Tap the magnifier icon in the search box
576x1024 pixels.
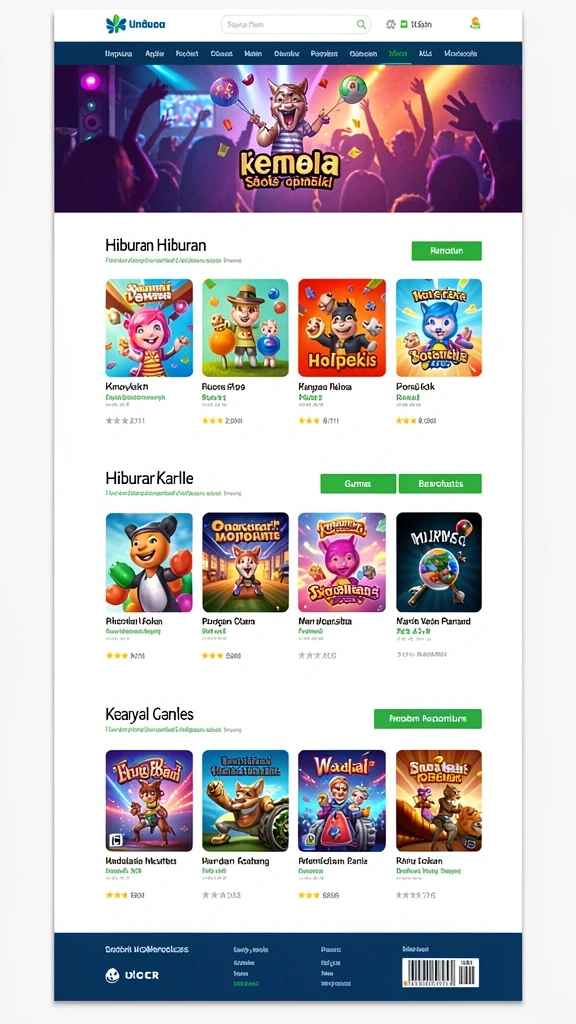point(361,25)
